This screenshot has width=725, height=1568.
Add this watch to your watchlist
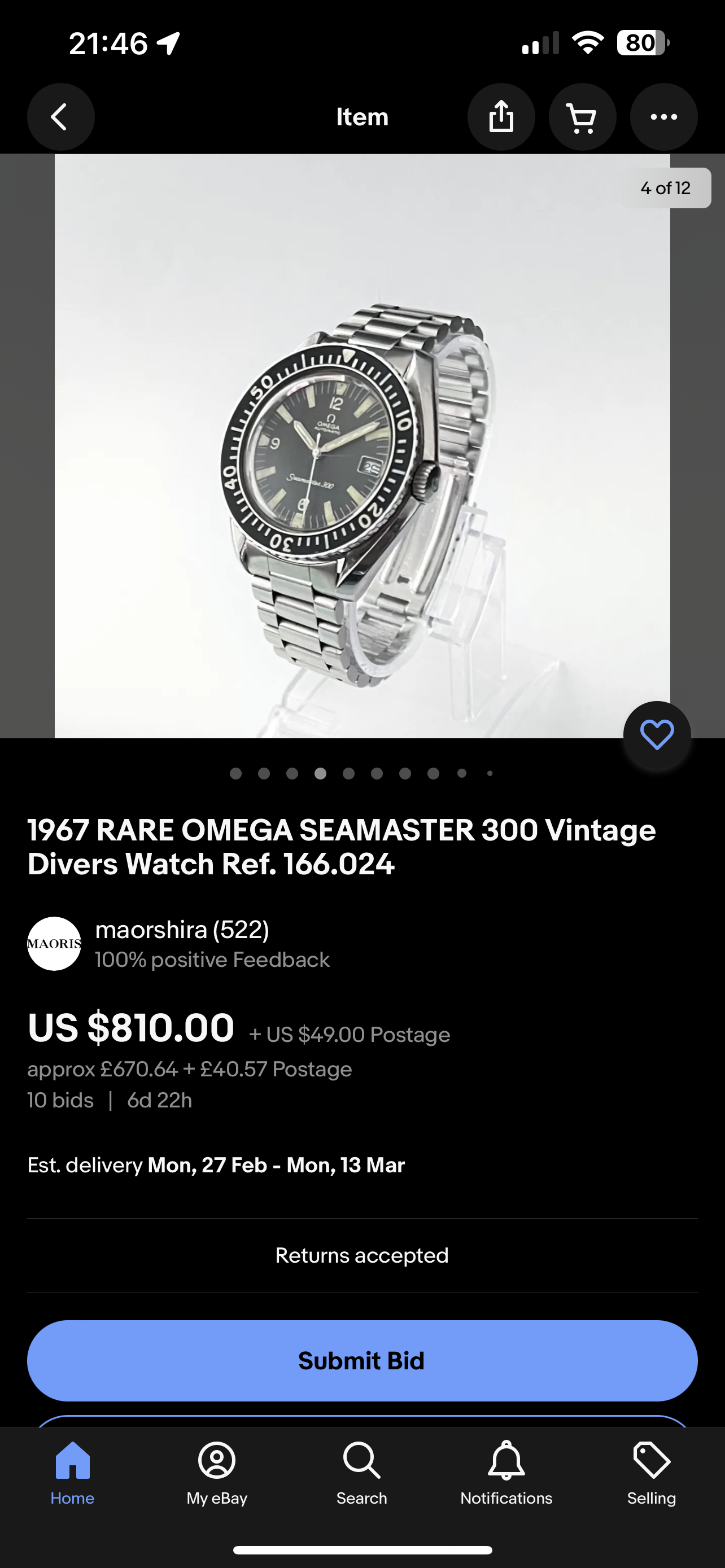[x=656, y=735]
